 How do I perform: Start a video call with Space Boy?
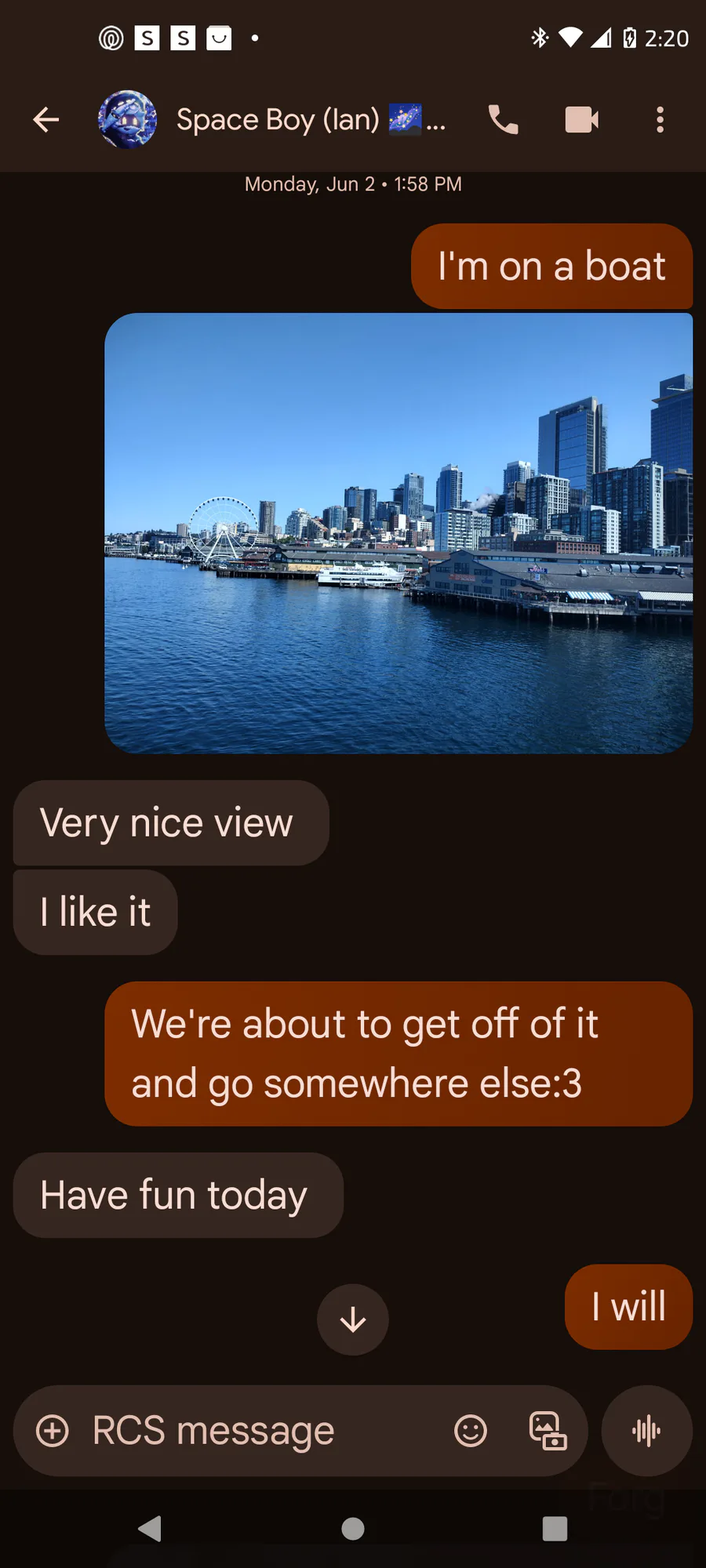click(582, 120)
